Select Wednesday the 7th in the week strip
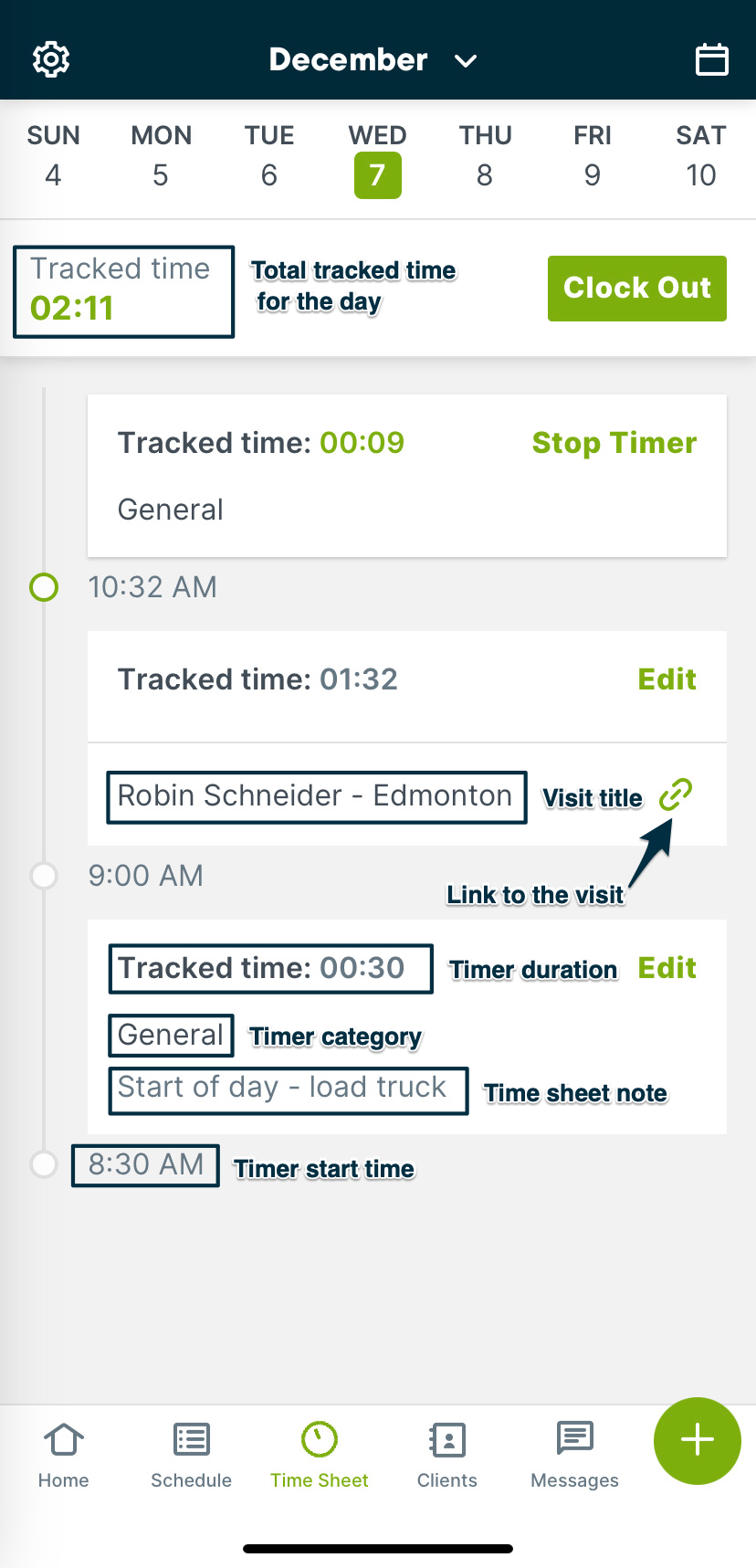Screen dimensions: 756x1568 377,175
